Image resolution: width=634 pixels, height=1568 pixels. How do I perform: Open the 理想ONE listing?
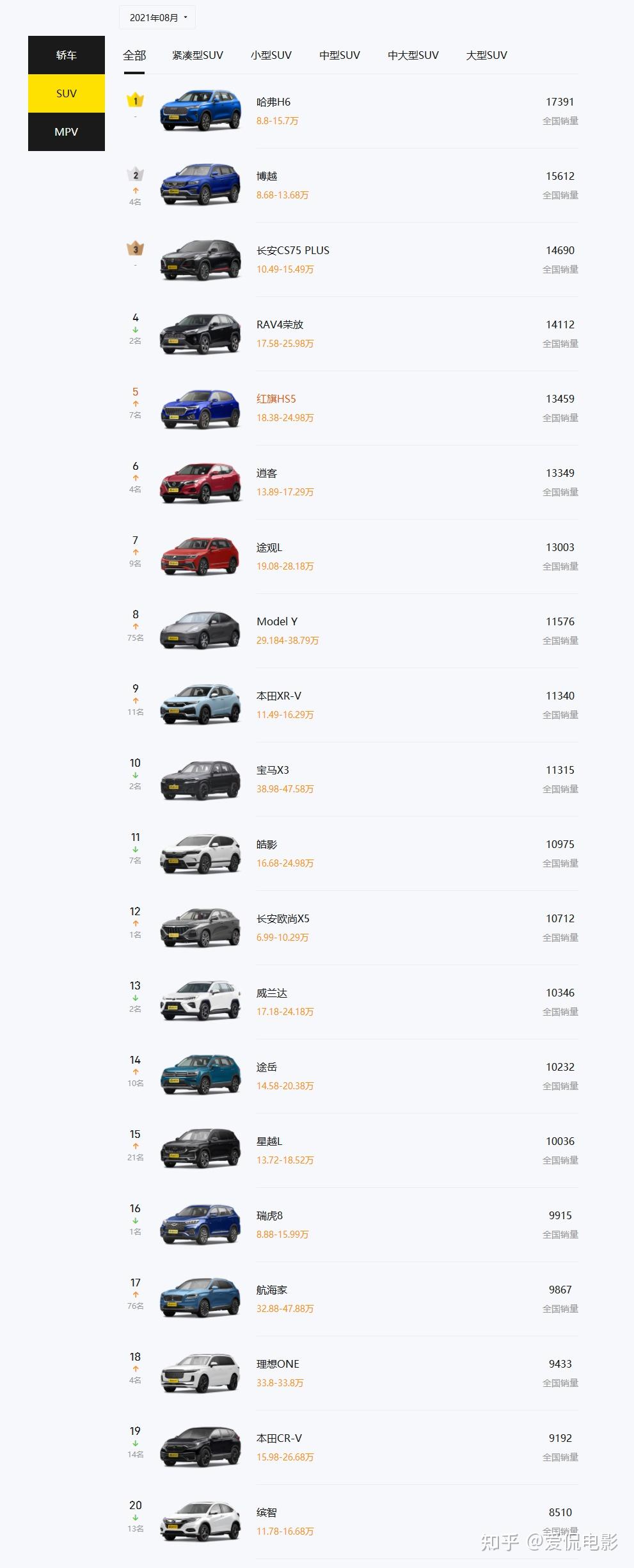coord(278,1364)
